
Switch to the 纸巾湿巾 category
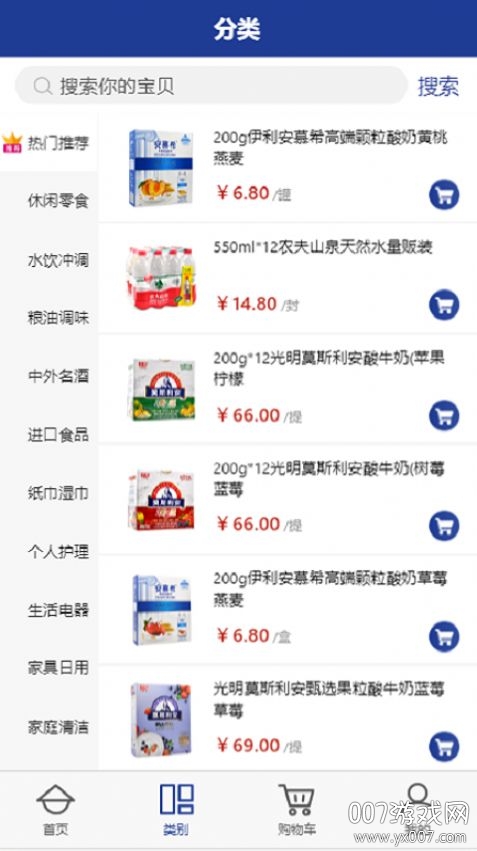58,493
